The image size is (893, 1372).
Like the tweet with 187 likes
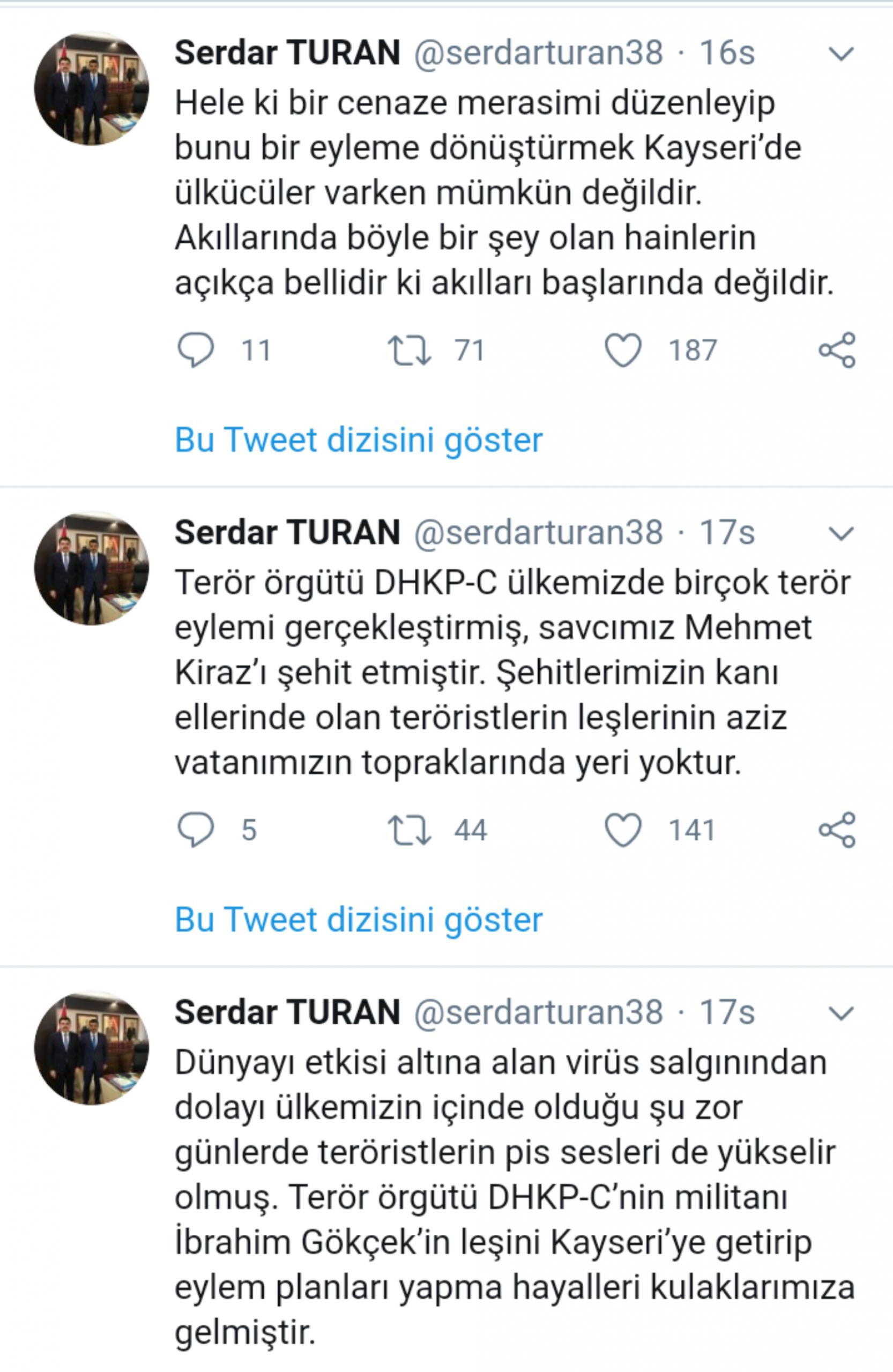pos(623,350)
